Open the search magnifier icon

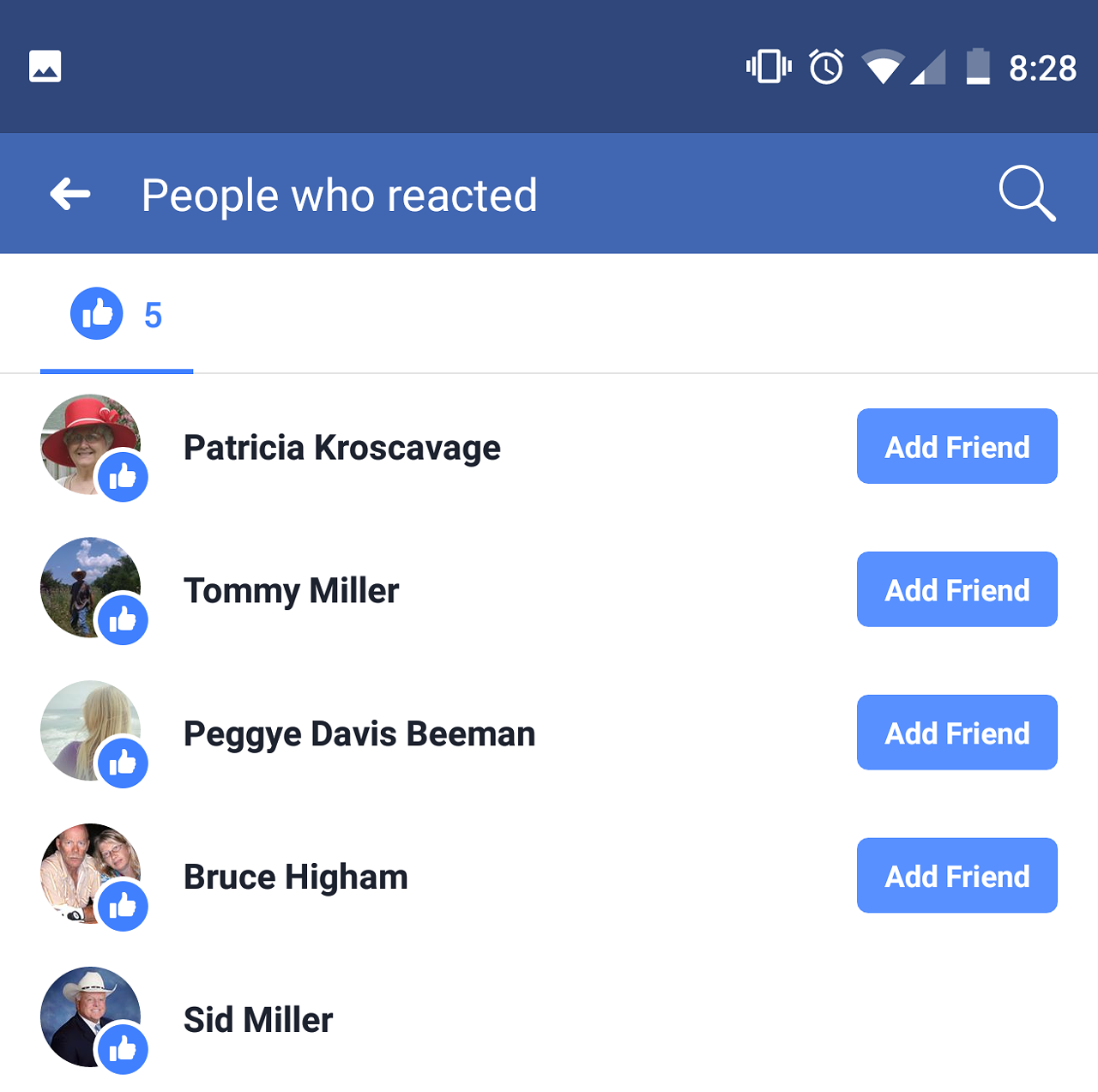(1026, 194)
